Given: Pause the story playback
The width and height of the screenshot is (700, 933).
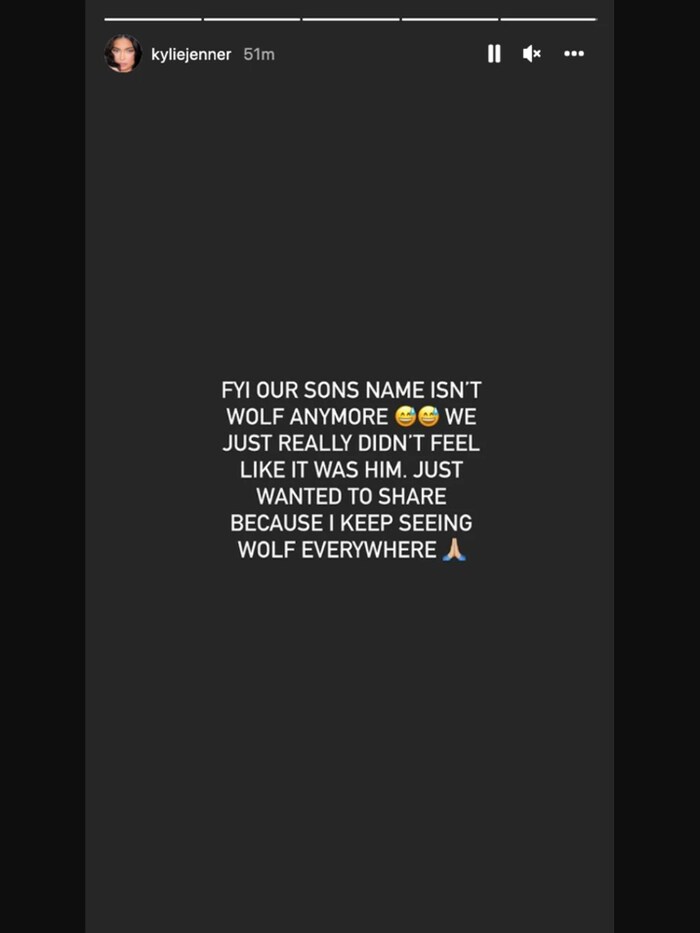Looking at the screenshot, I should coord(494,54).
